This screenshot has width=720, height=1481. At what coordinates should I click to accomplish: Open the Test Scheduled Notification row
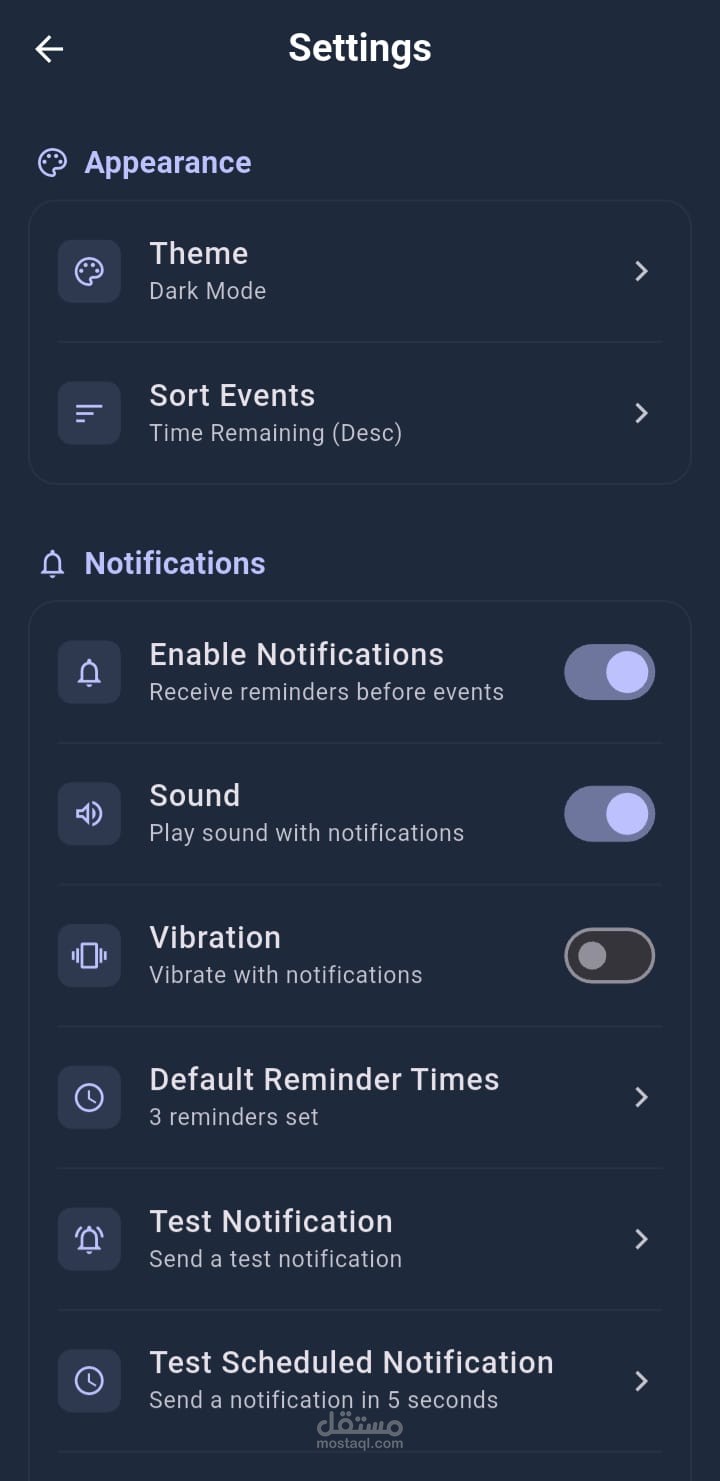pyautogui.click(x=360, y=1381)
